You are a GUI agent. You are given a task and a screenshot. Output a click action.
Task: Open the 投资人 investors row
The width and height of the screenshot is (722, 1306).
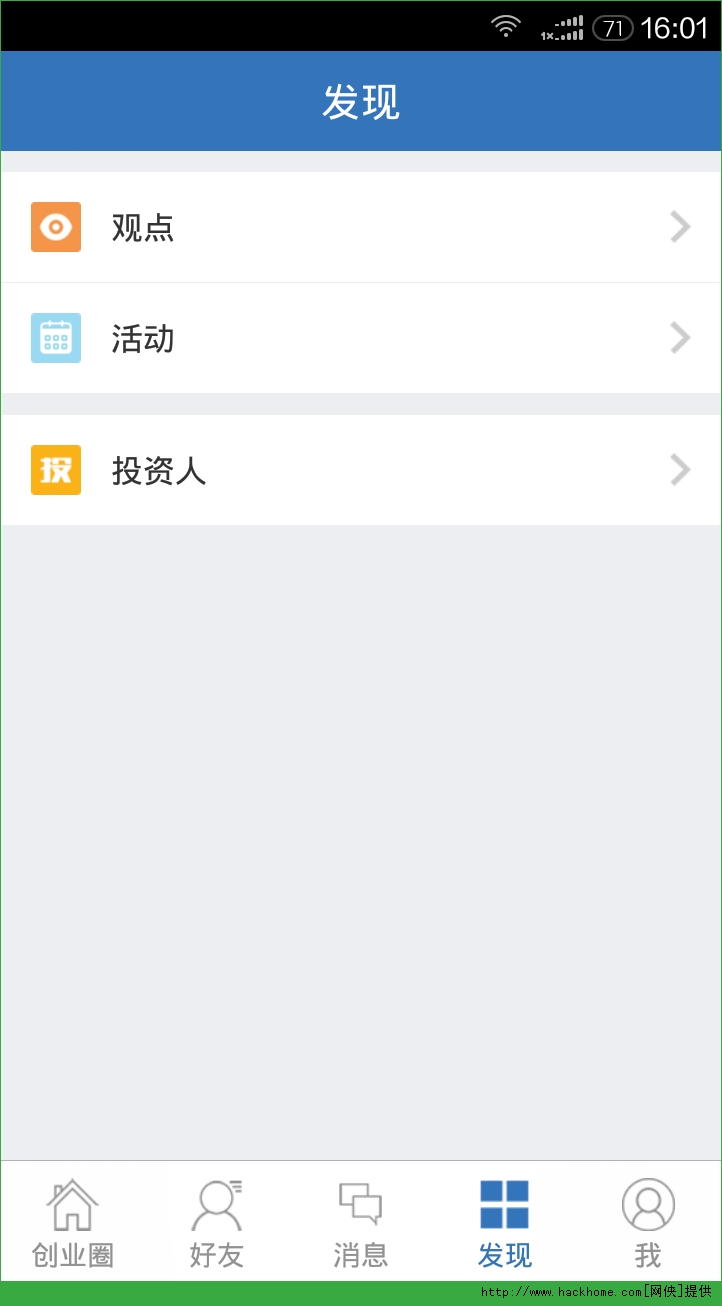360,470
